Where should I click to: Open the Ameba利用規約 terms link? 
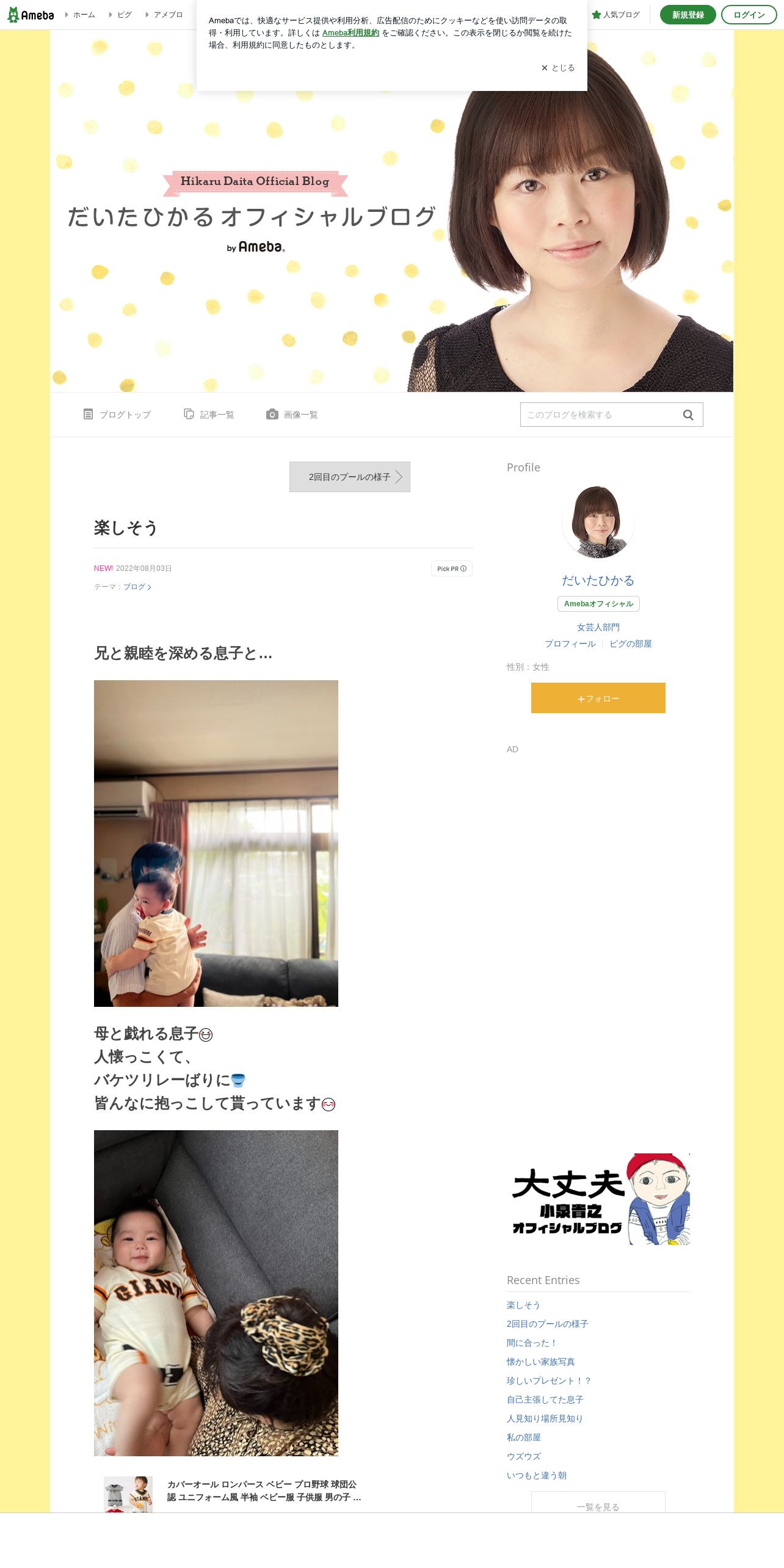click(x=350, y=33)
